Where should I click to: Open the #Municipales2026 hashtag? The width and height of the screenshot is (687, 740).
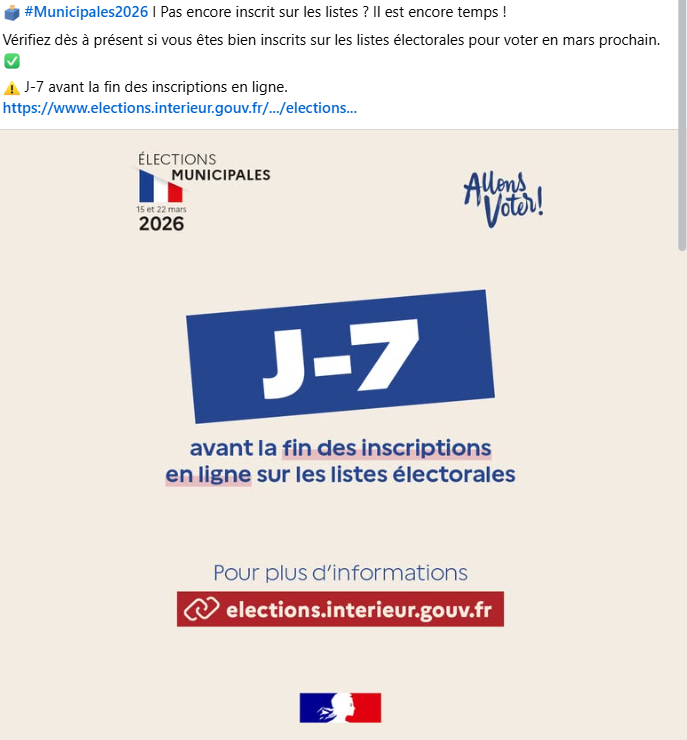point(86,12)
